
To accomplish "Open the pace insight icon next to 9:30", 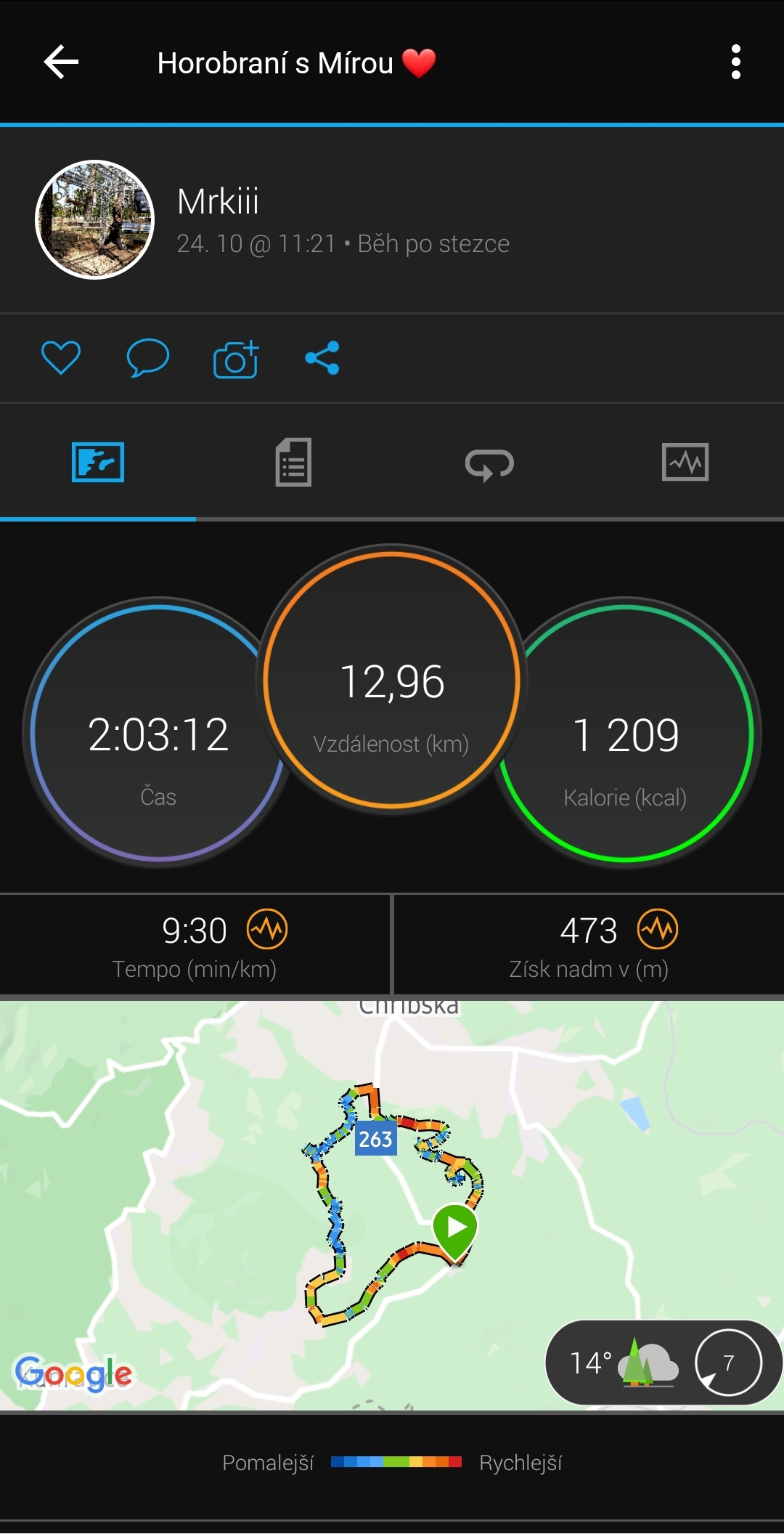I will (267, 930).
